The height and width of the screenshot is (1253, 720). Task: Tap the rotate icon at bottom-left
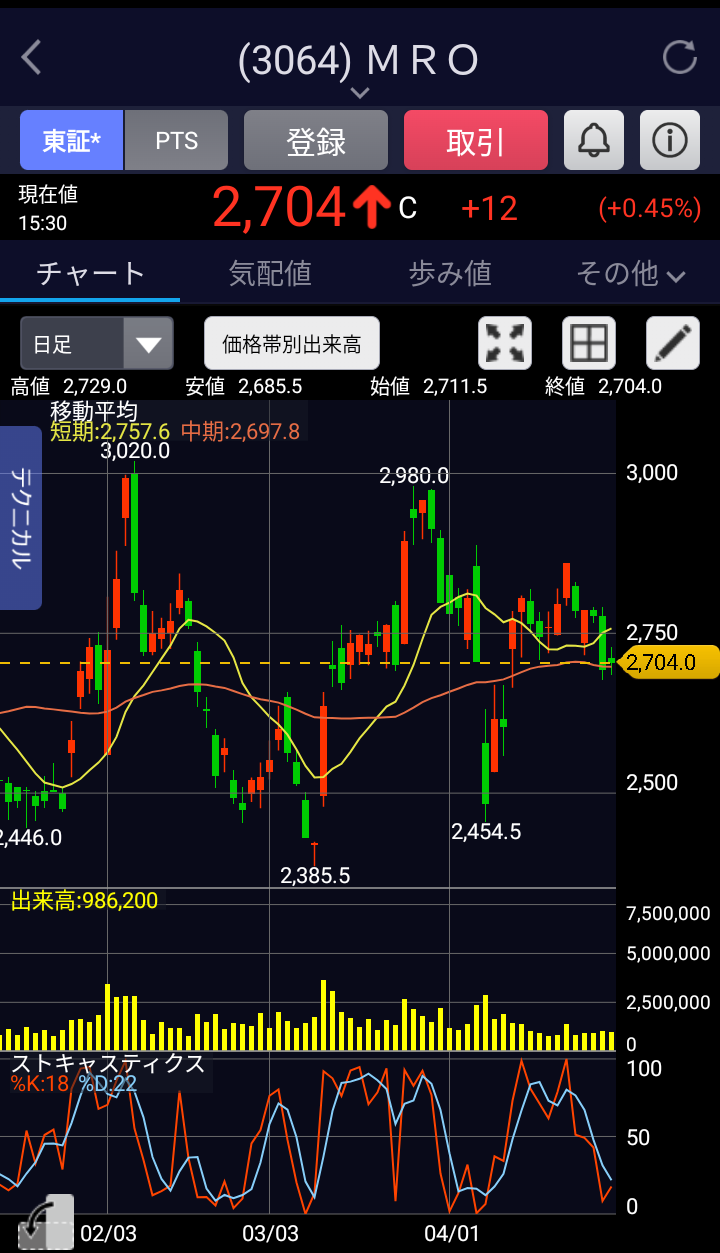point(46,1222)
